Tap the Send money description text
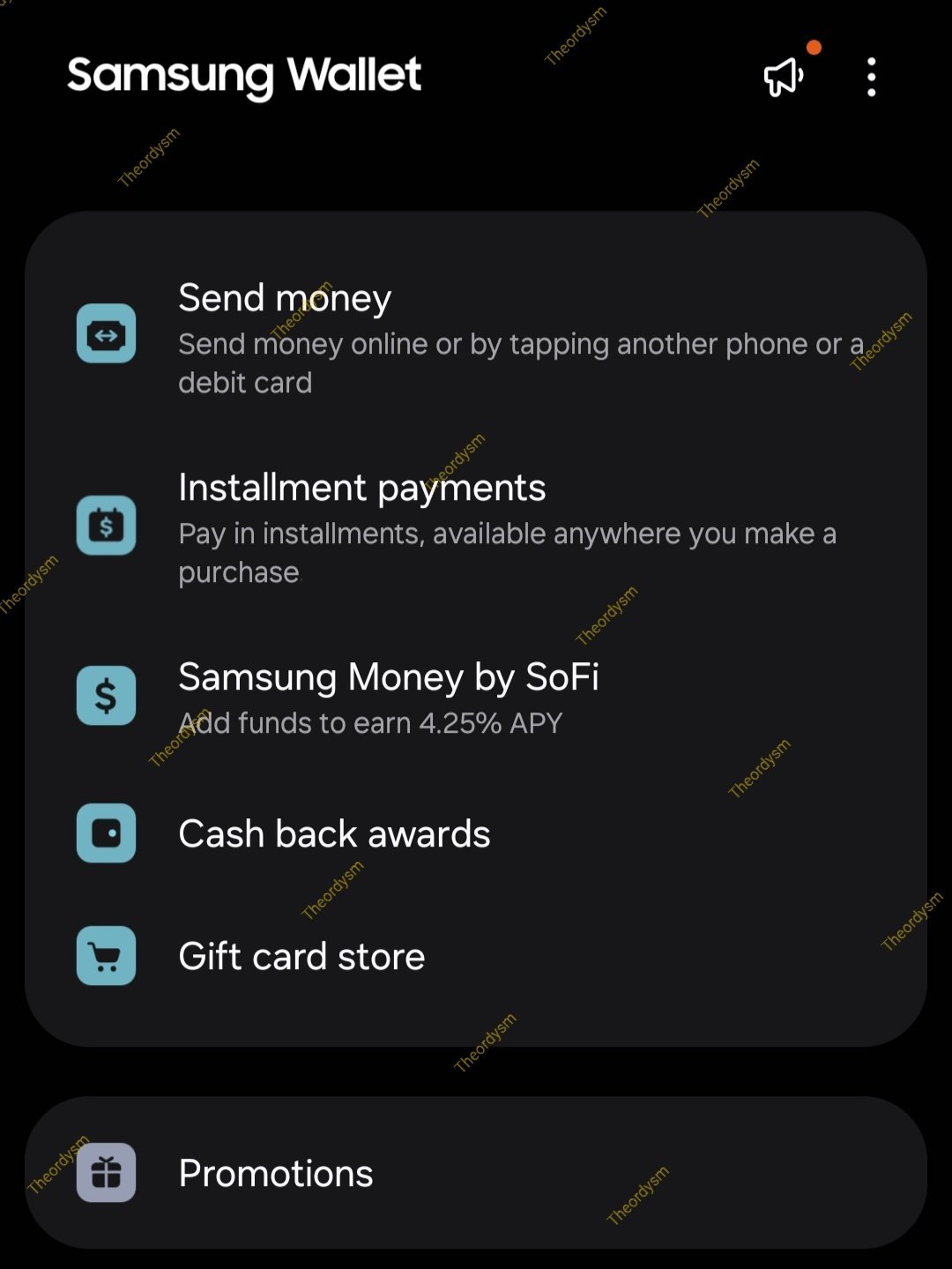Image resolution: width=952 pixels, height=1269 pixels. click(520, 362)
